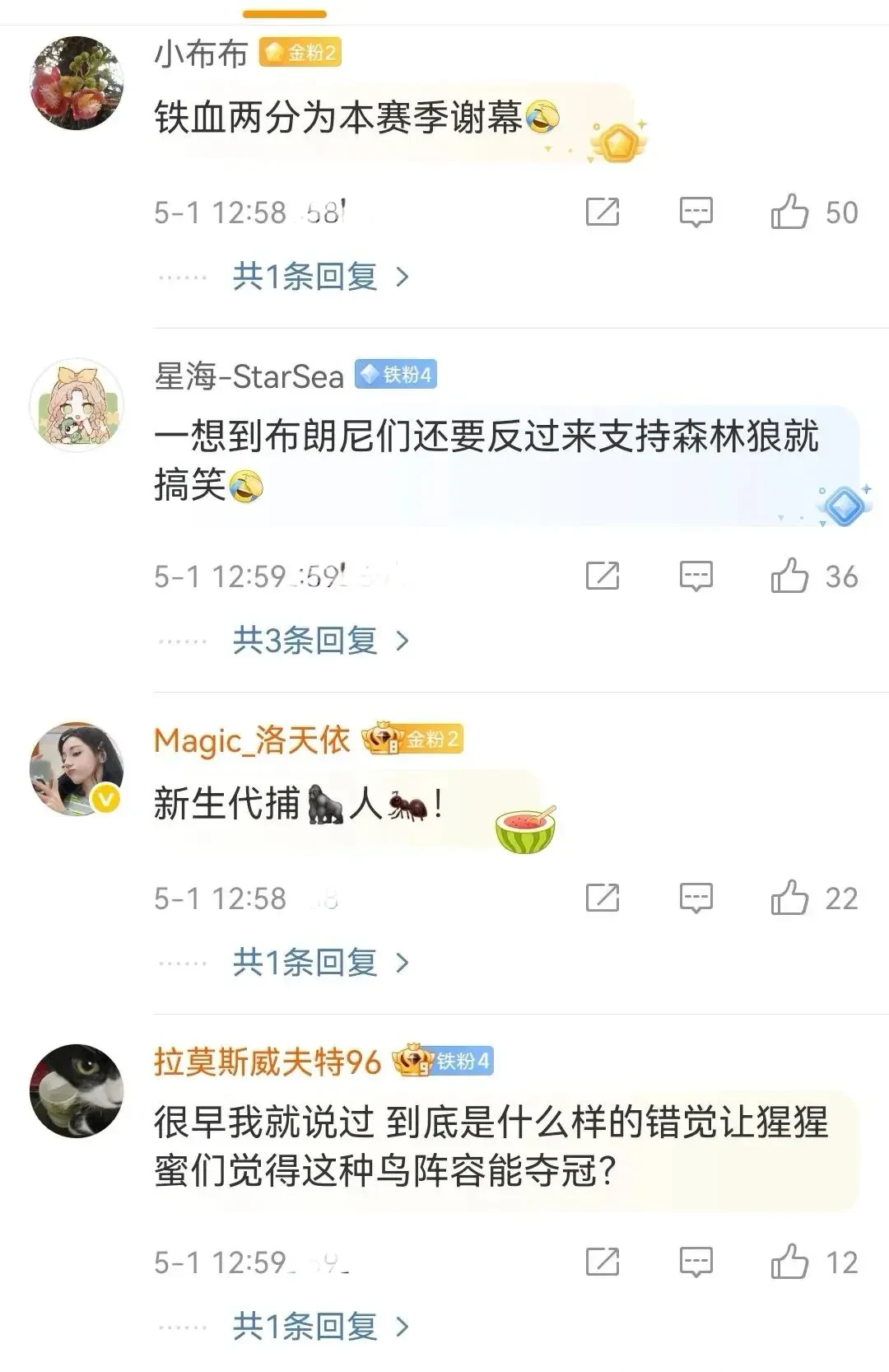Repost 小布布's comment
The width and height of the screenshot is (889, 1372).
click(x=602, y=212)
